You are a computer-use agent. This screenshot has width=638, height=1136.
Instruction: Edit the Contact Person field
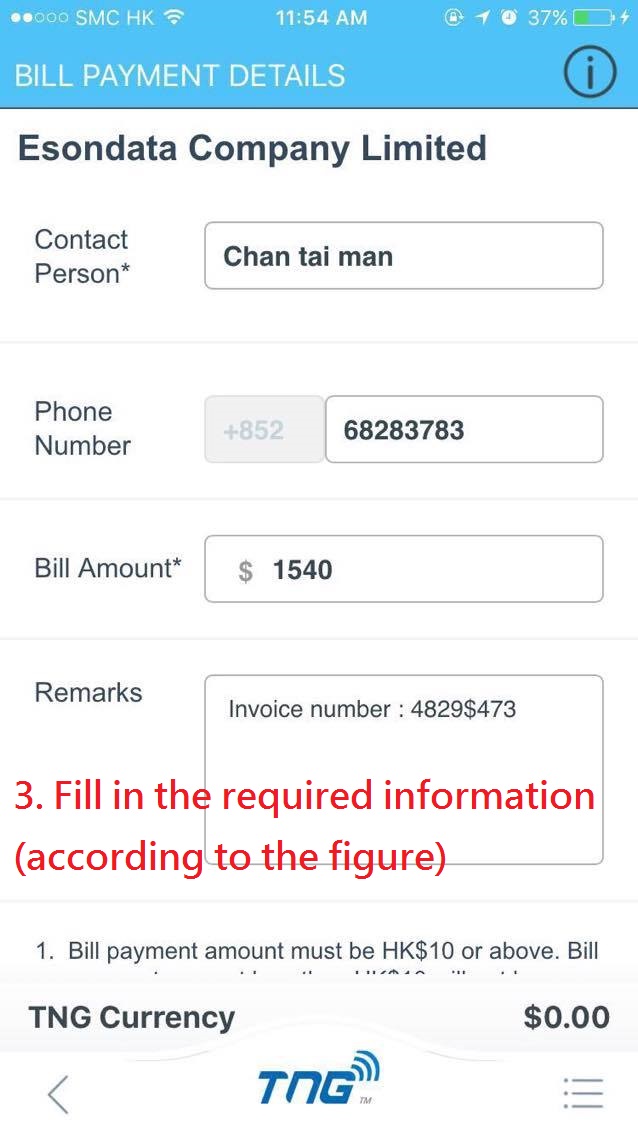[x=403, y=256]
